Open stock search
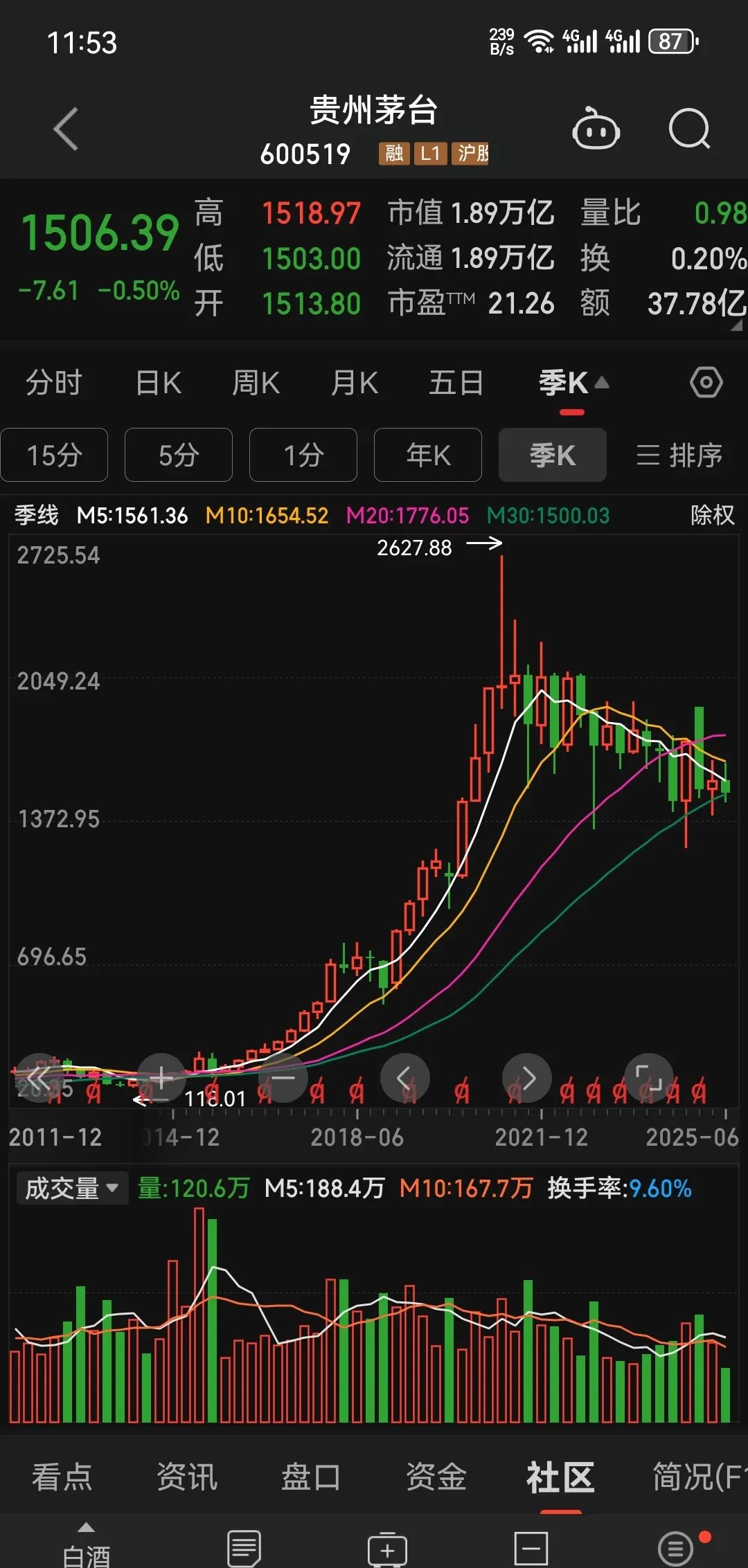Viewport: 748px width, 1568px height. click(689, 129)
